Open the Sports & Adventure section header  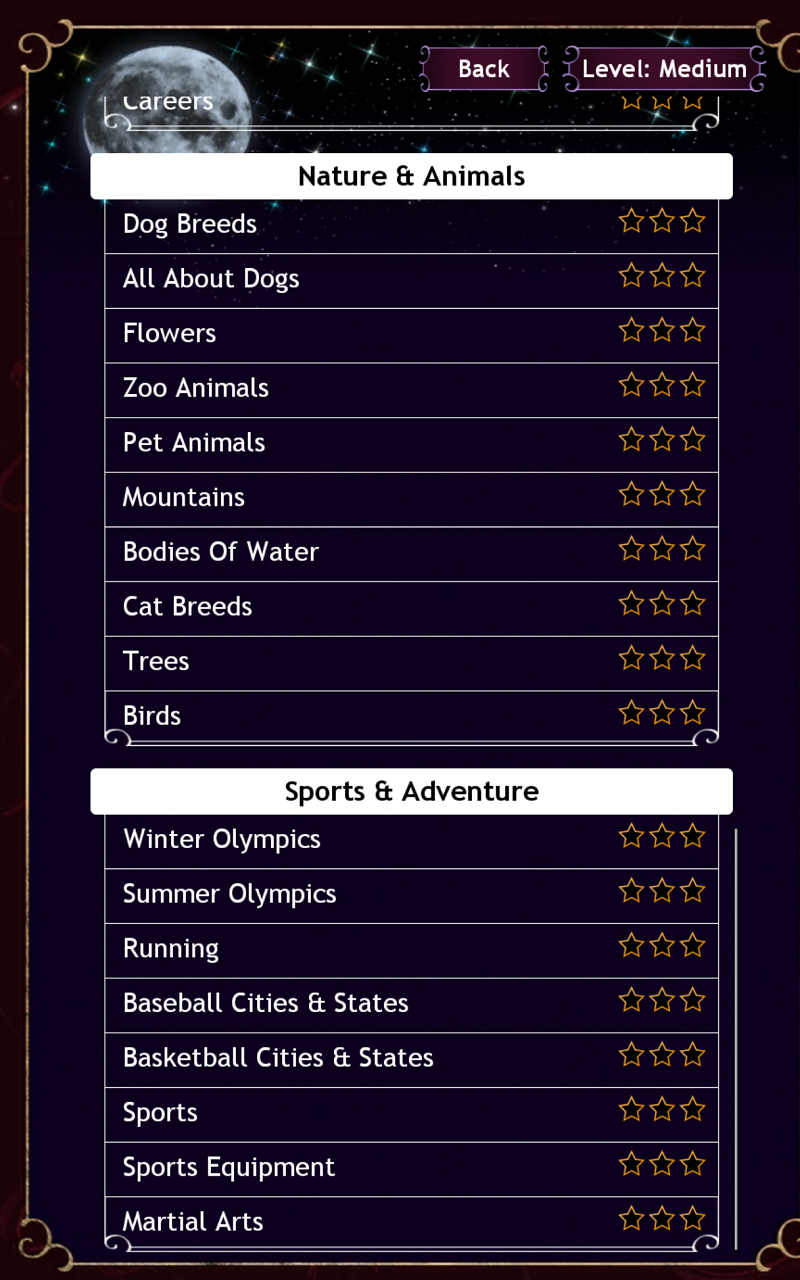click(x=411, y=791)
